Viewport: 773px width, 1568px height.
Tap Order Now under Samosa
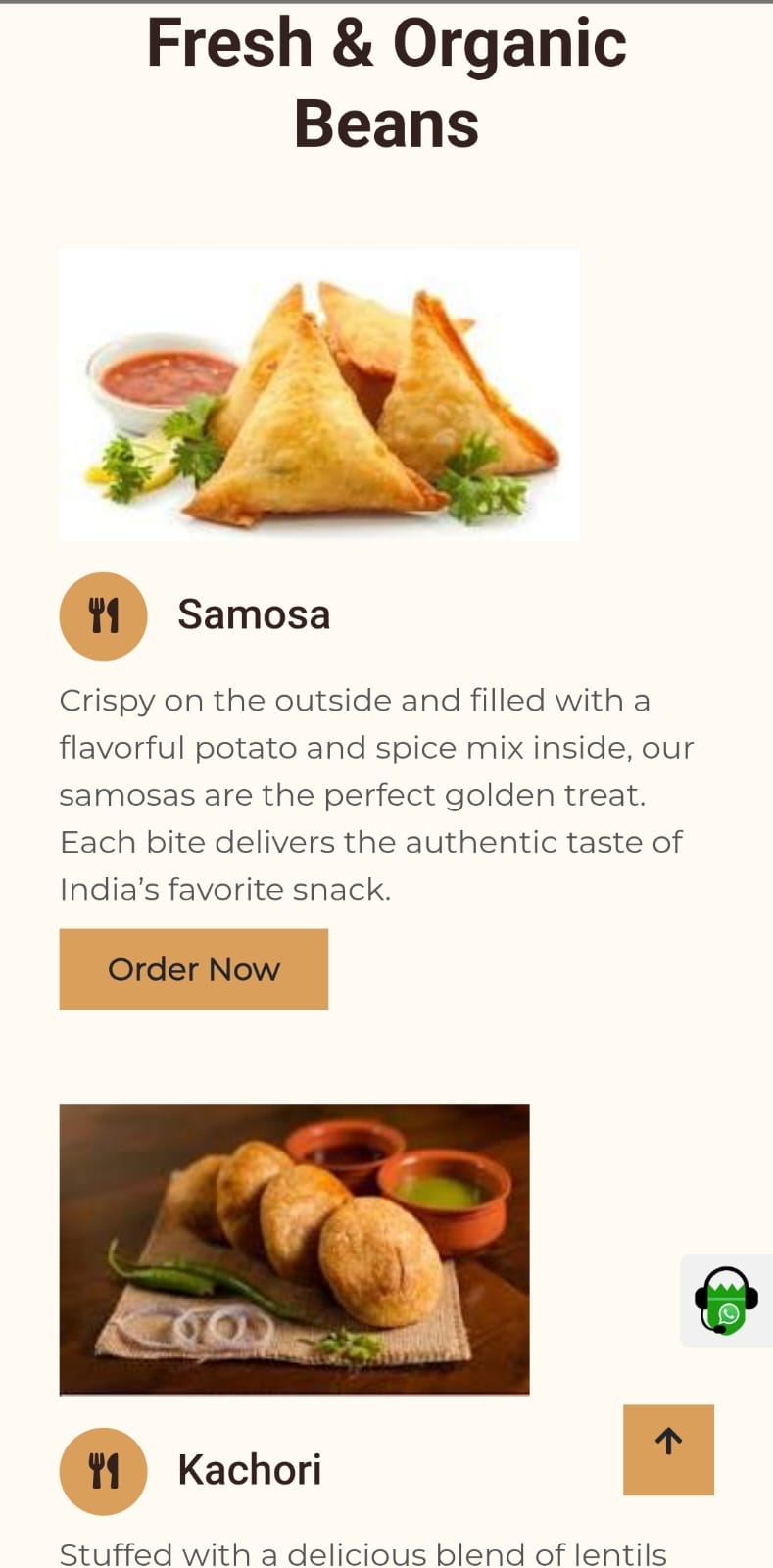point(193,969)
